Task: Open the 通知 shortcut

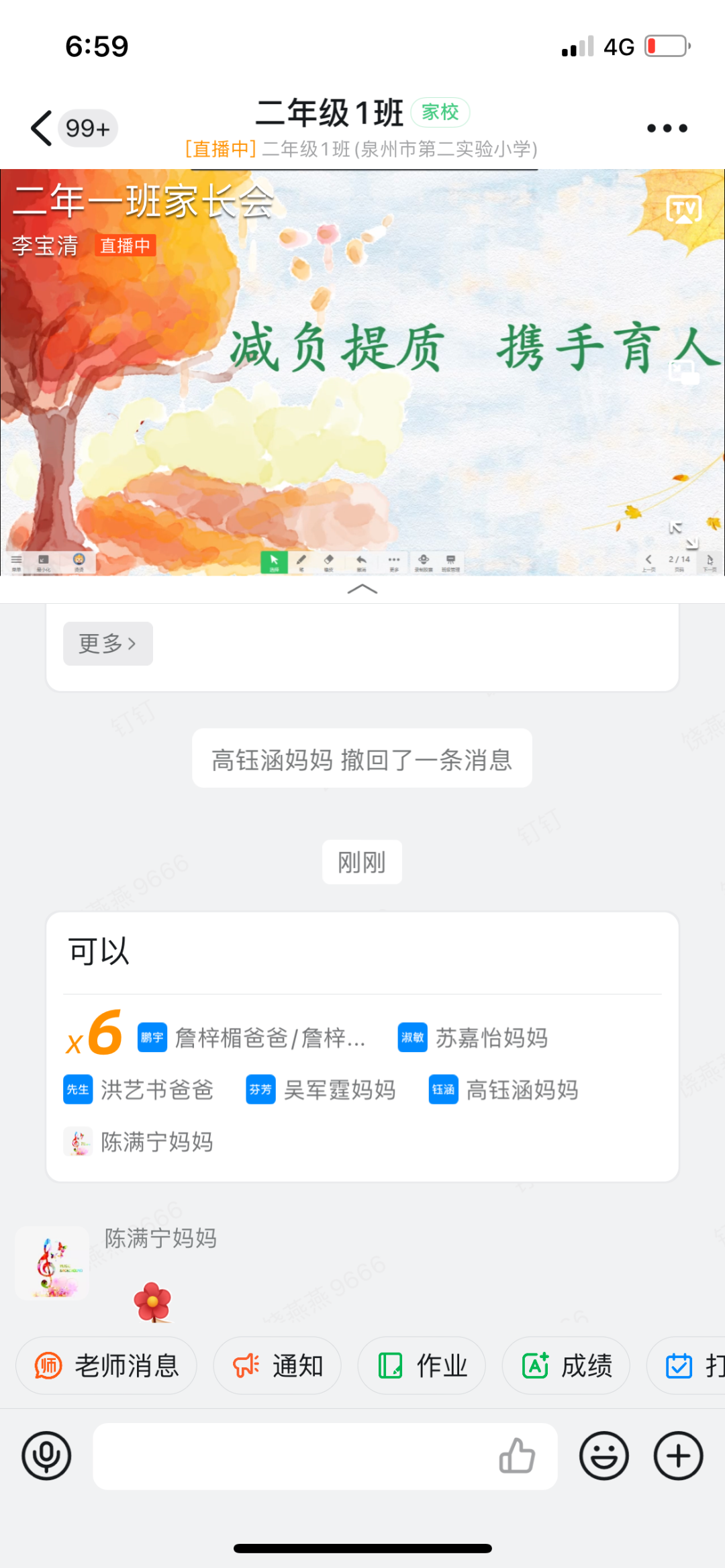Action: [x=277, y=1365]
